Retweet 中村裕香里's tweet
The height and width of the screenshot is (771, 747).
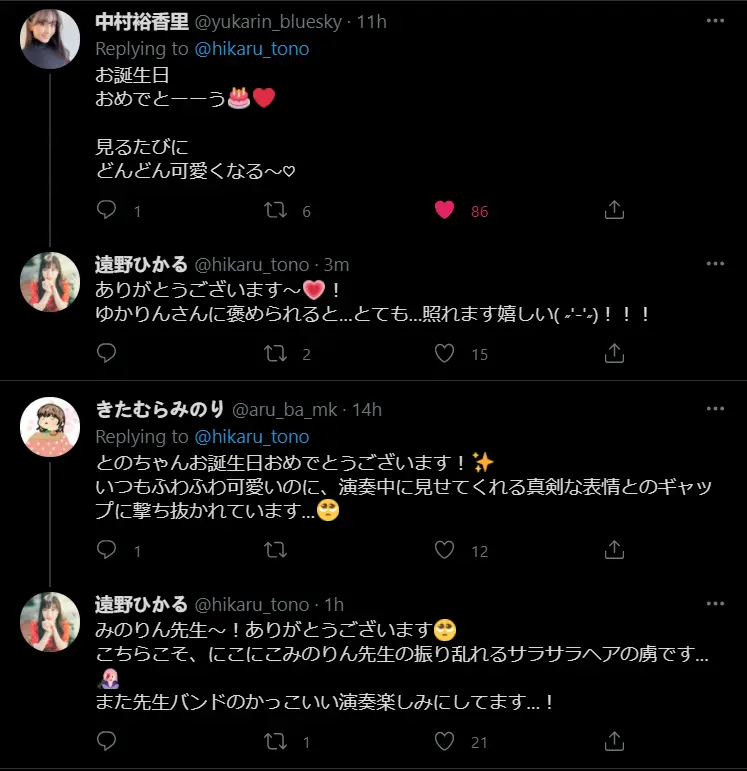point(276,210)
